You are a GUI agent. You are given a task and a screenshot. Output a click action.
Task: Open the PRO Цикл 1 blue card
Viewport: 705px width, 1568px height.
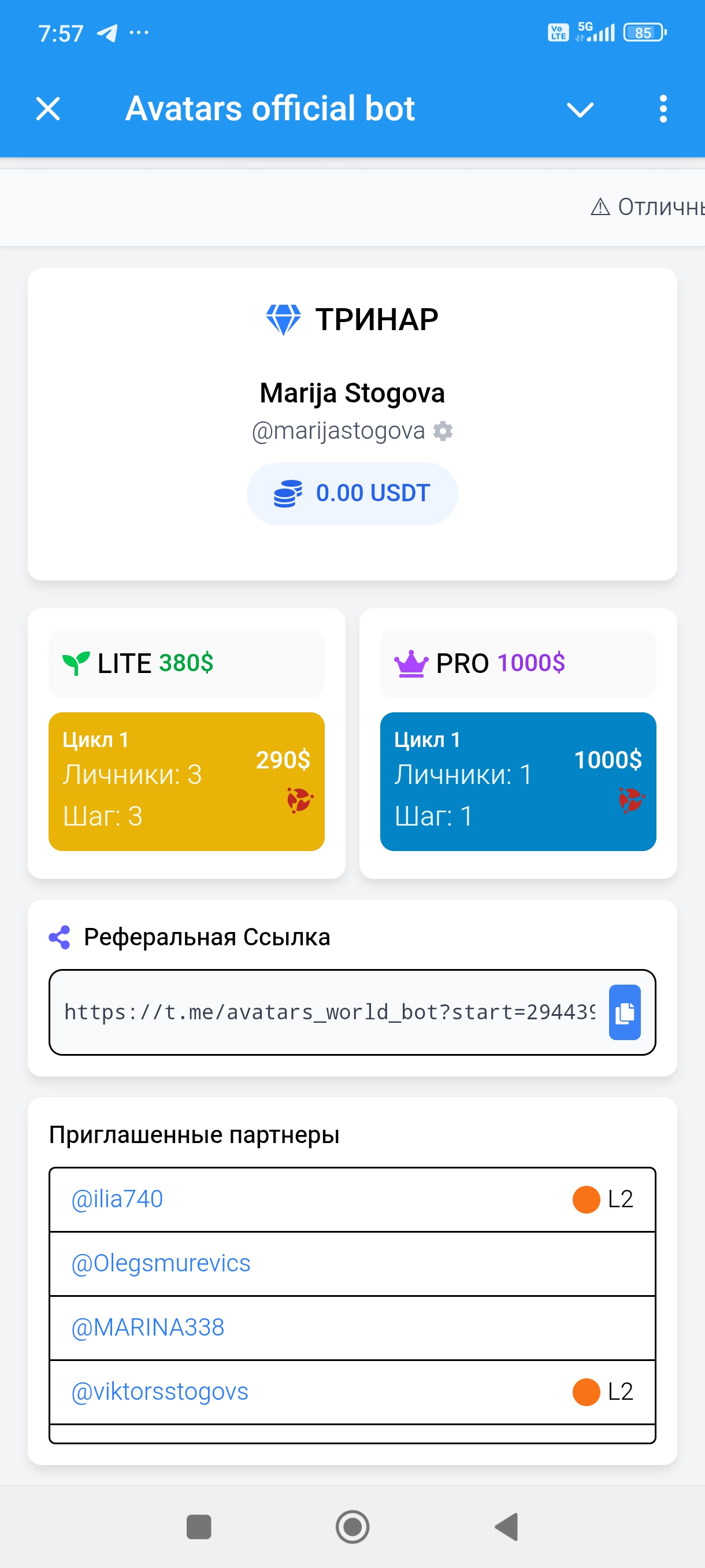click(518, 781)
